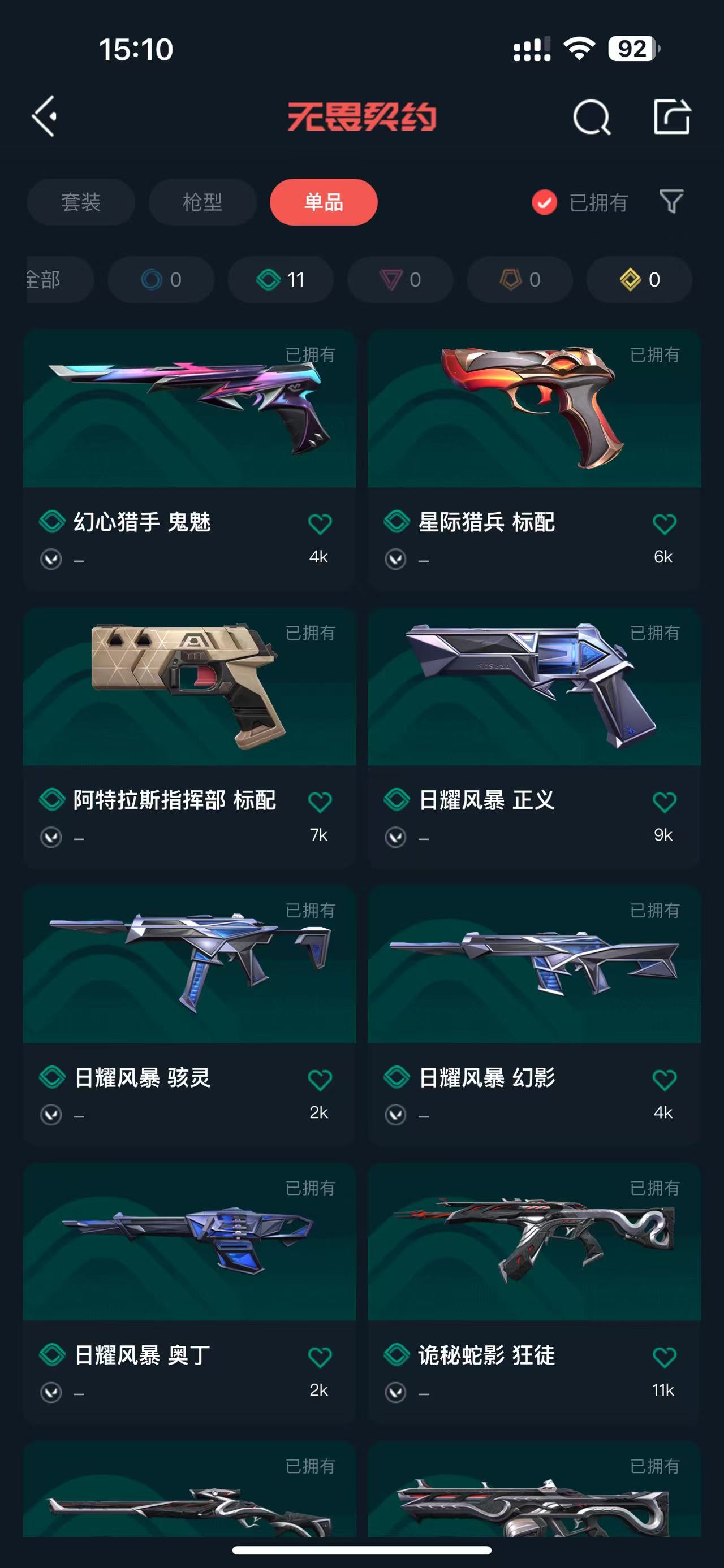The height and width of the screenshot is (1568, 724).
Task: Like the 日耀风暴 骇灵 skin
Action: click(x=320, y=1080)
